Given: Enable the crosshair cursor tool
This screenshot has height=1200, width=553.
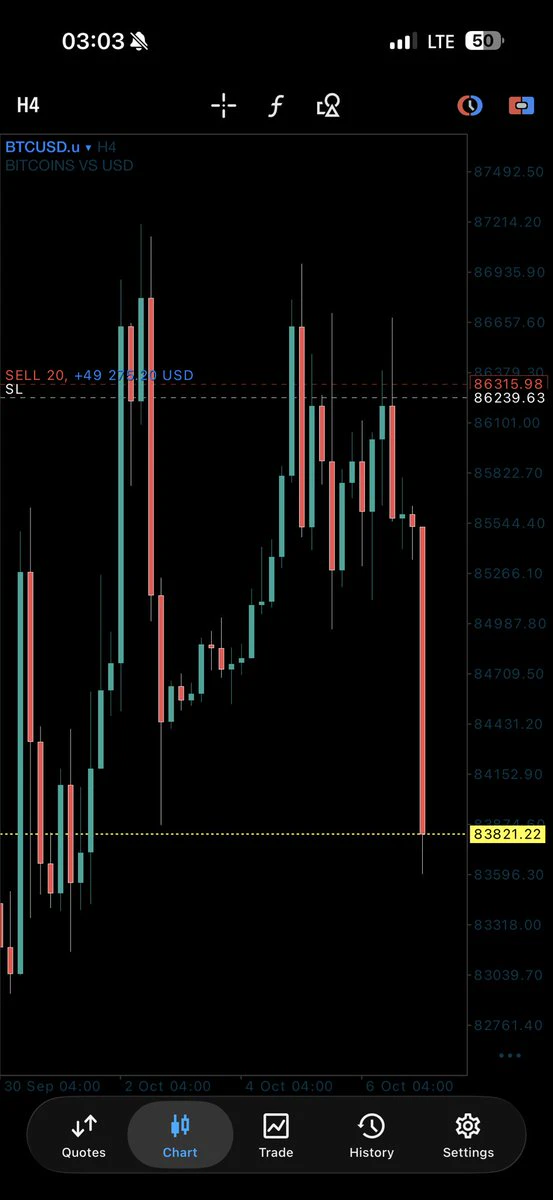Looking at the screenshot, I should pyautogui.click(x=224, y=105).
